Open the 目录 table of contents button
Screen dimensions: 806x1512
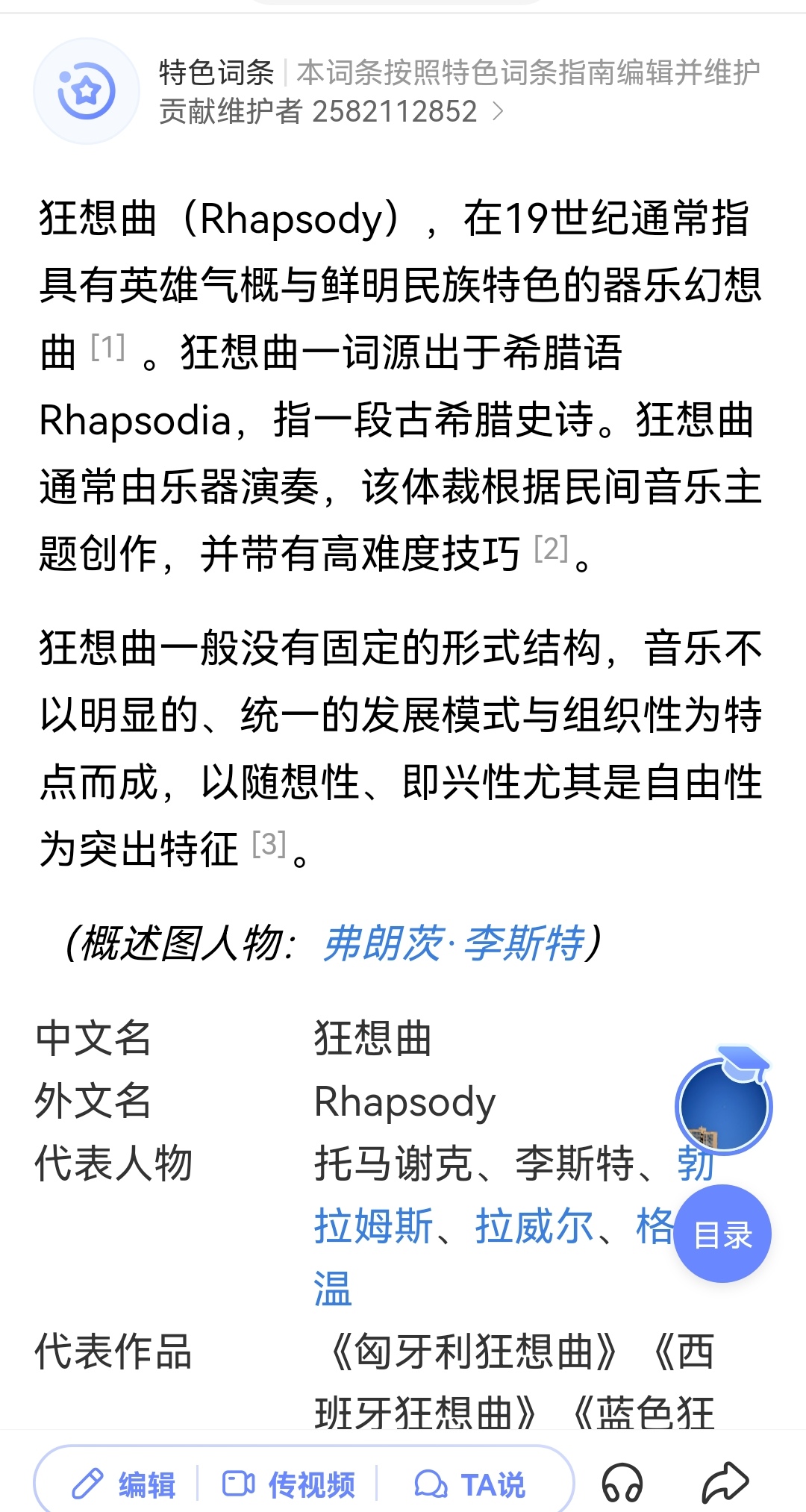tap(722, 1234)
